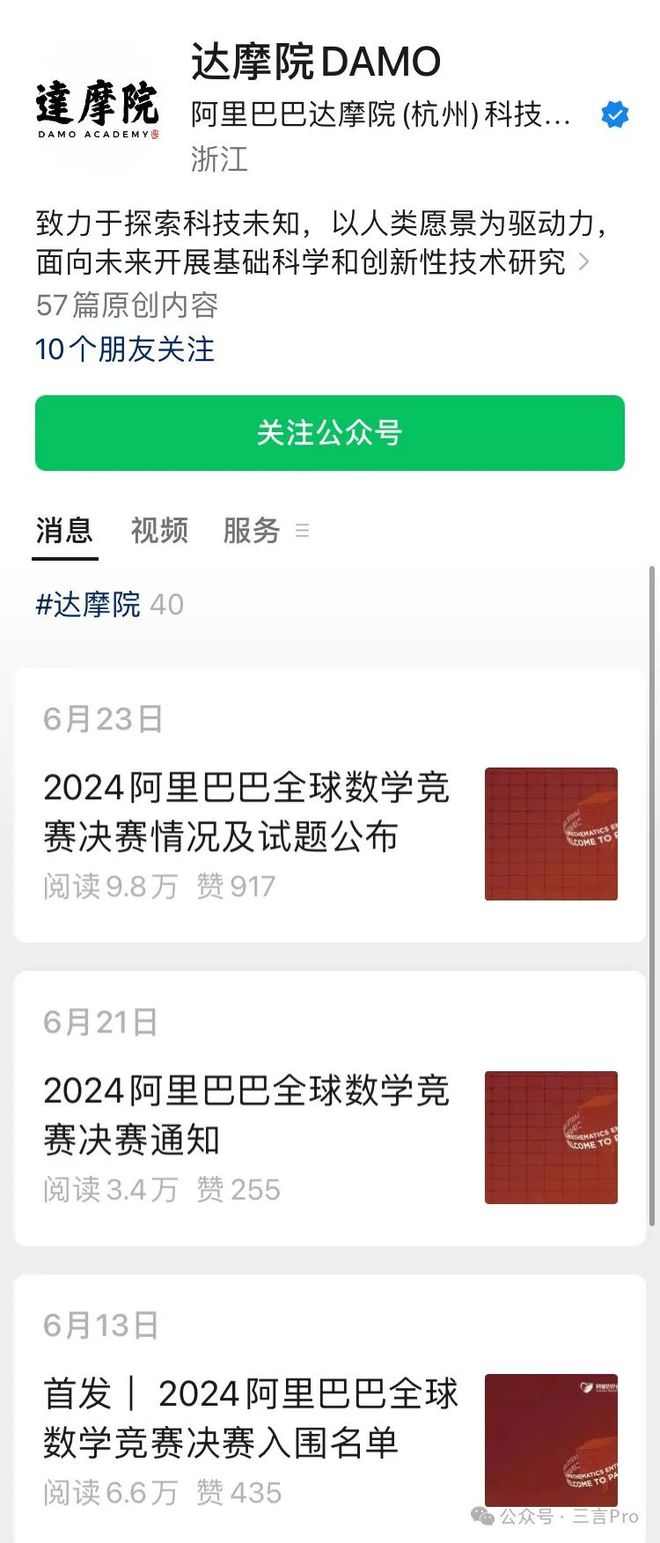Follow the 达摩院DAMO official account

[329, 433]
